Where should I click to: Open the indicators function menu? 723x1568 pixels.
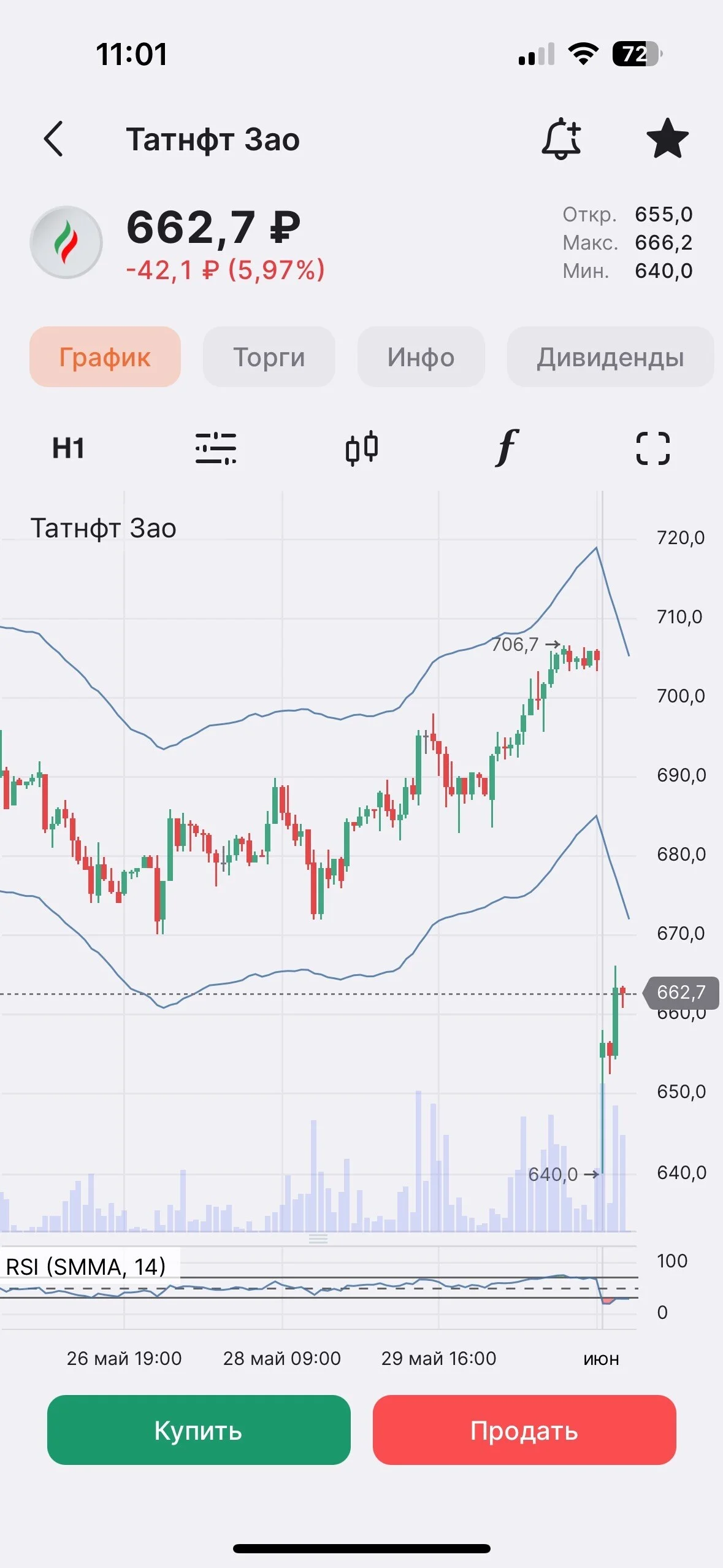pyautogui.click(x=507, y=448)
